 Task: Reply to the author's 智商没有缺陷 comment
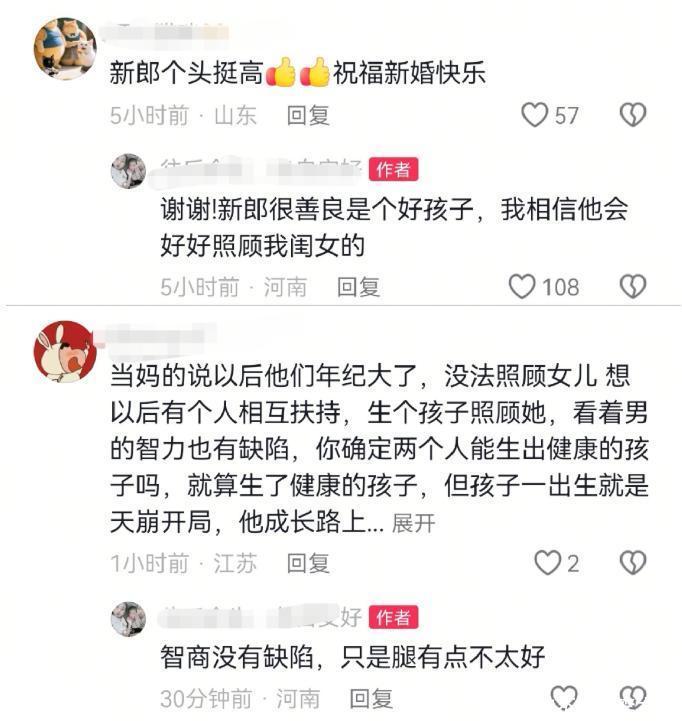tap(371, 699)
